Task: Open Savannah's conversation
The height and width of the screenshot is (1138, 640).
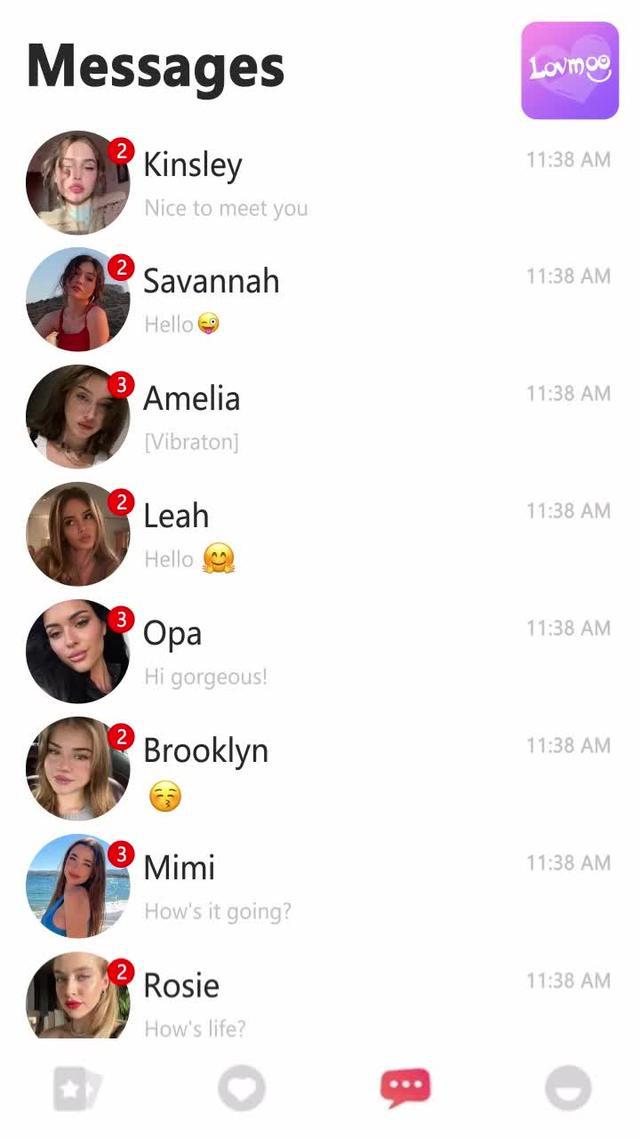Action: coord(320,300)
